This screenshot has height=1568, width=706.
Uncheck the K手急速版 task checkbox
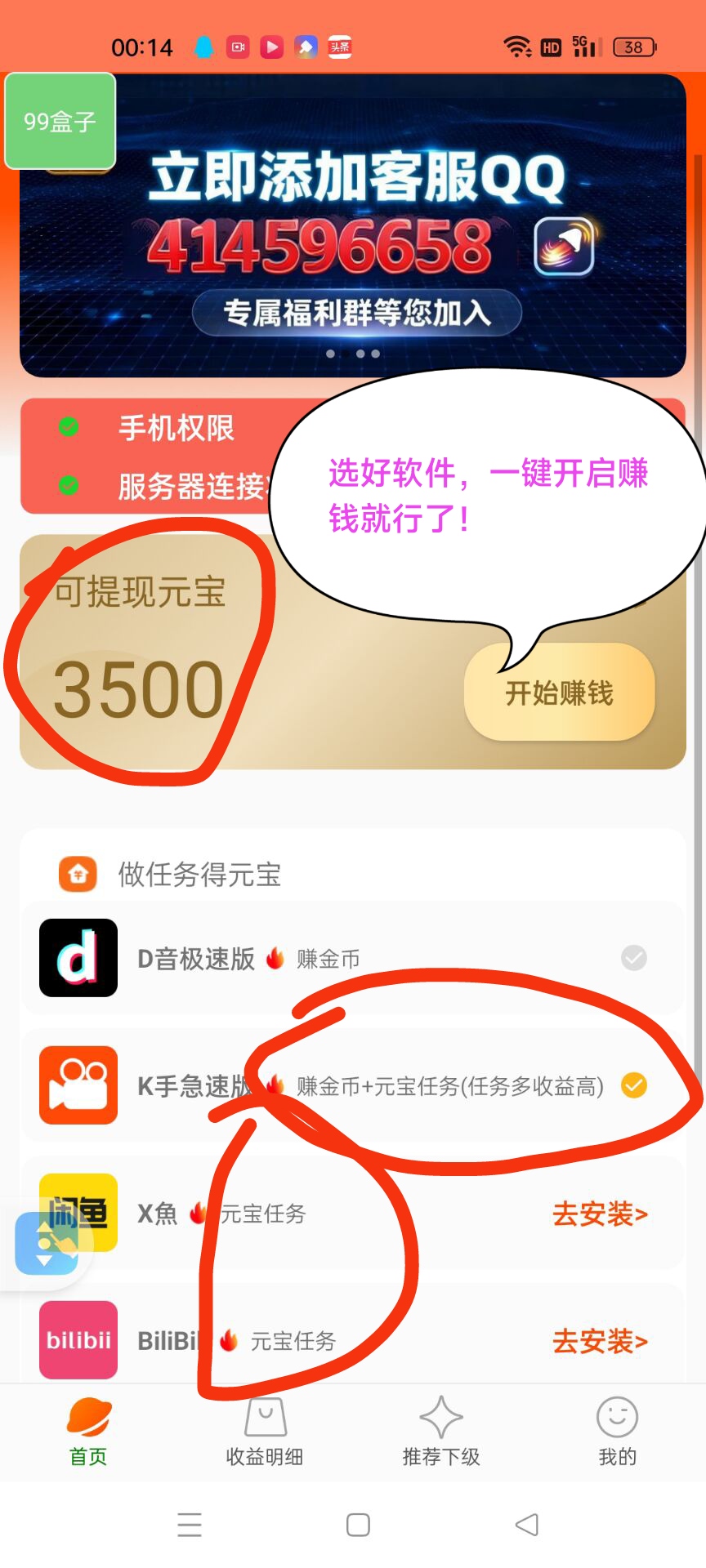coord(633,1085)
